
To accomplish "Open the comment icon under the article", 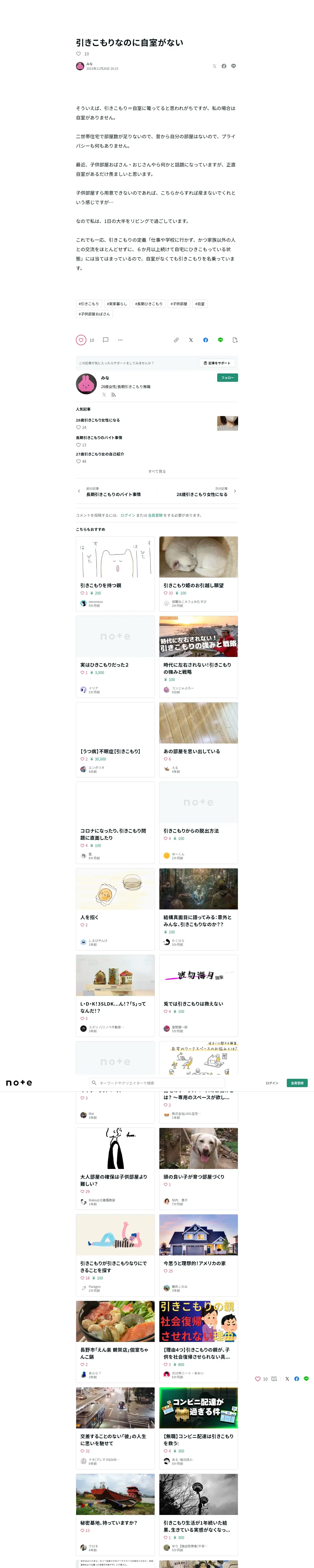I will (105, 340).
